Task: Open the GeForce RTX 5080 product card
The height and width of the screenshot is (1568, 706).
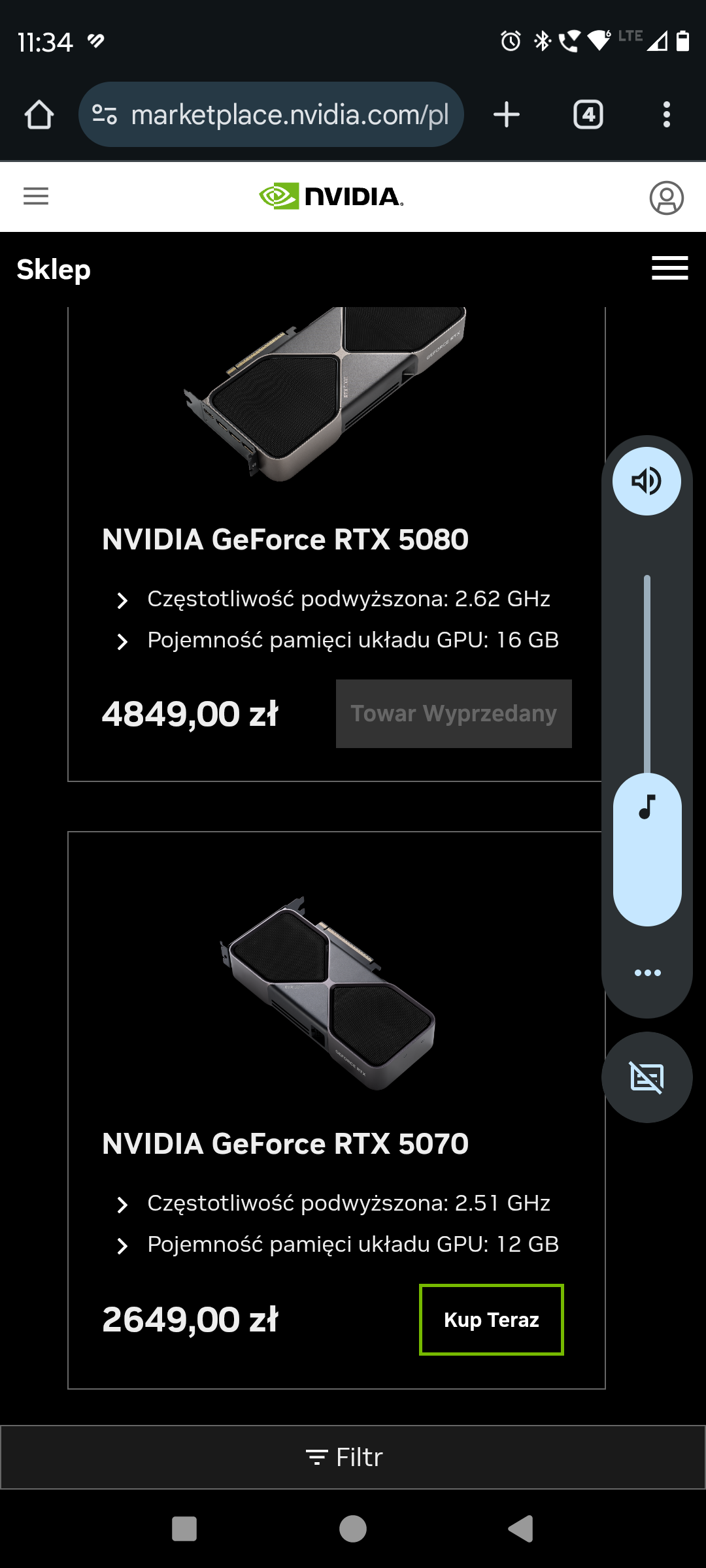Action: pyautogui.click(x=285, y=540)
